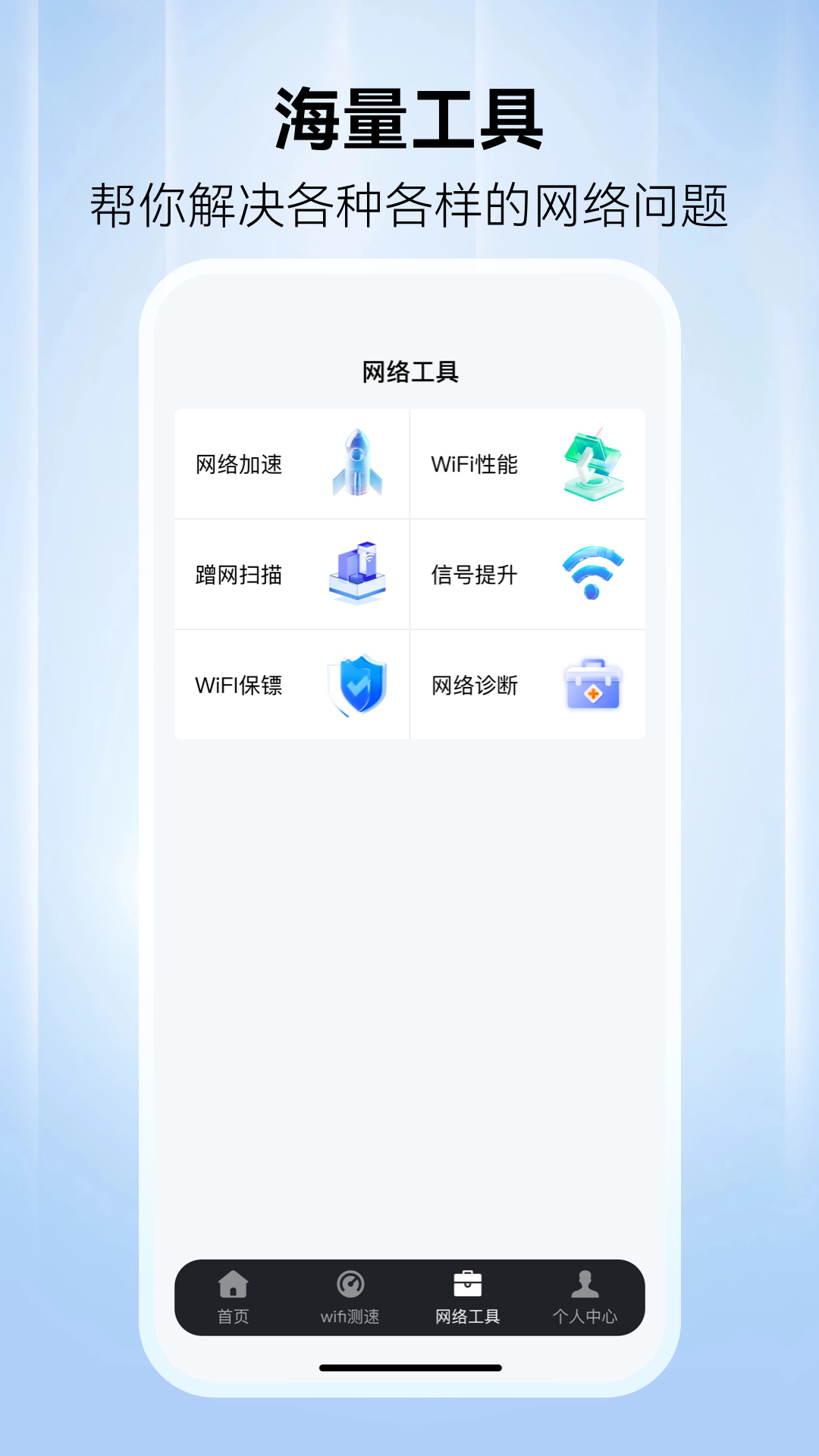Tap the 蹭网扫描 grid cell
Viewport: 819px width, 1456px height.
coord(292,574)
